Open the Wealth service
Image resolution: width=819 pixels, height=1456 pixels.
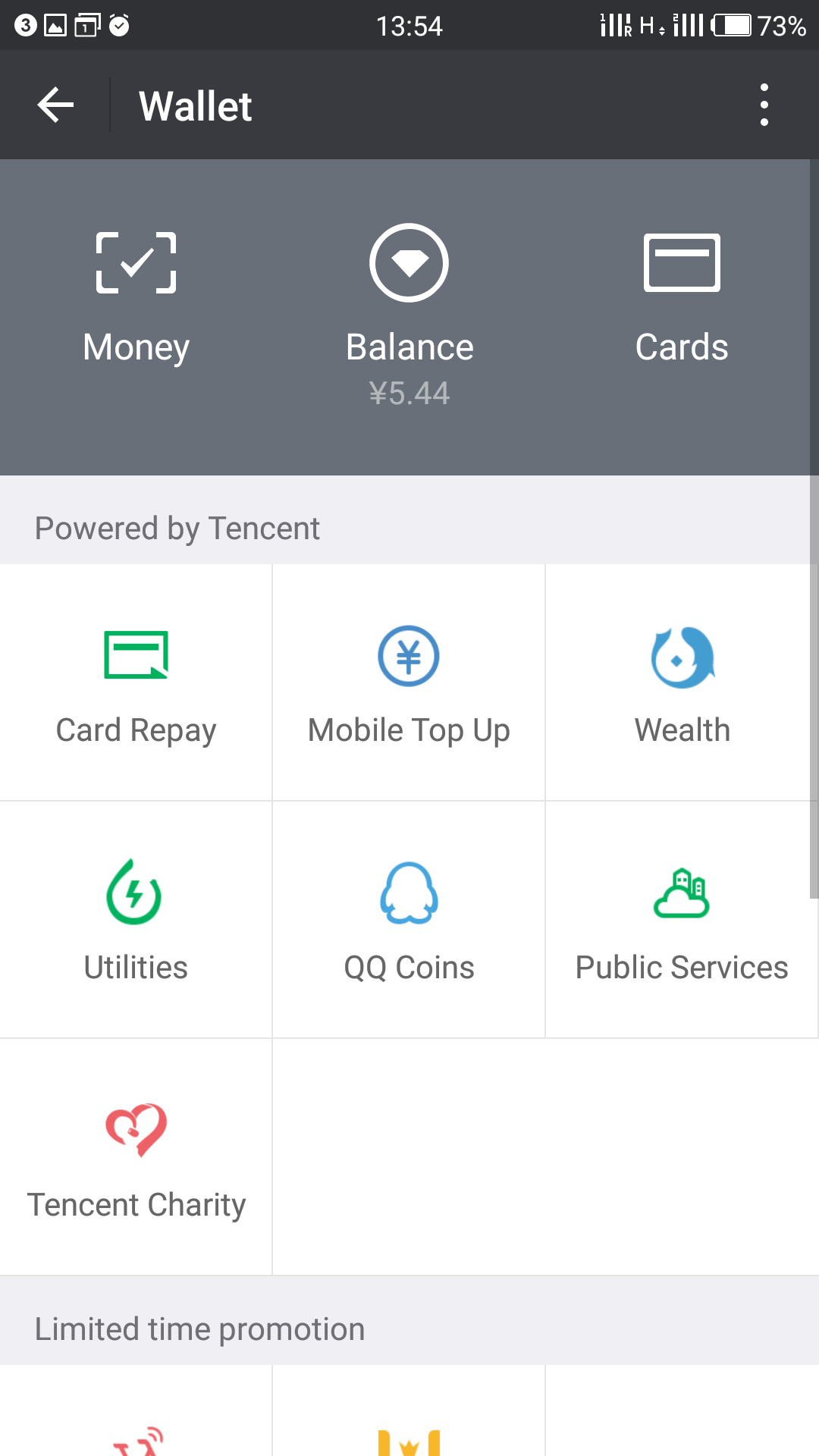[x=682, y=682]
